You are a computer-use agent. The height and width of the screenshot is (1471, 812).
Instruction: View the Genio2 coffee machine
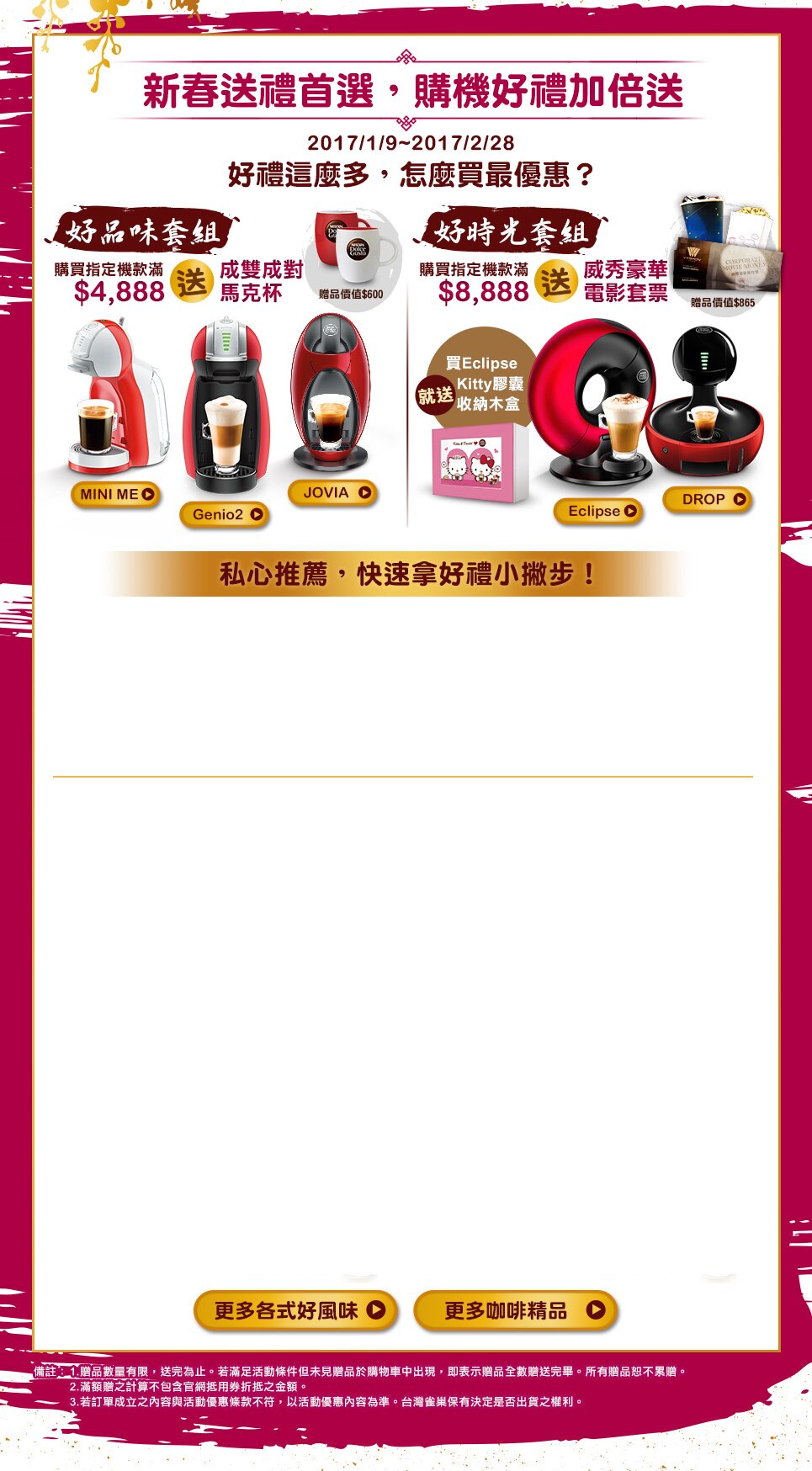tap(225, 514)
